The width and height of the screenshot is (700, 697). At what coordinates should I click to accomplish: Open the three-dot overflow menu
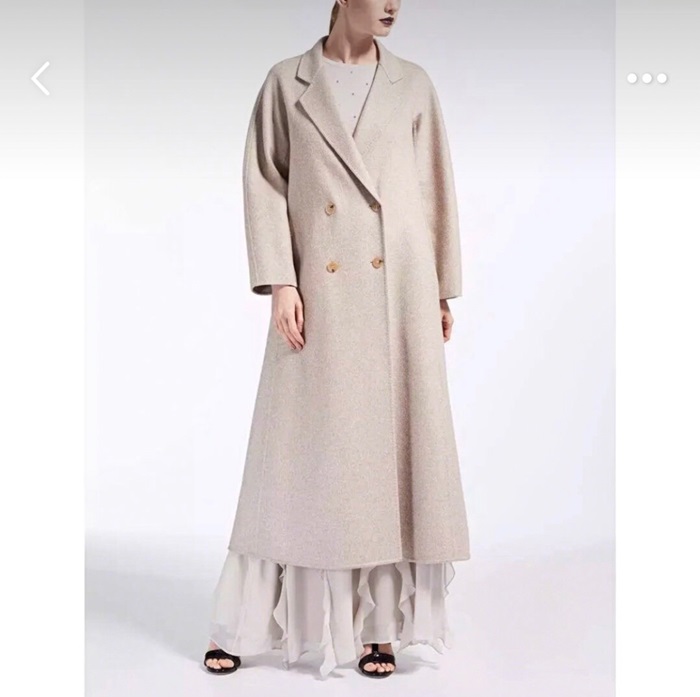pos(646,78)
